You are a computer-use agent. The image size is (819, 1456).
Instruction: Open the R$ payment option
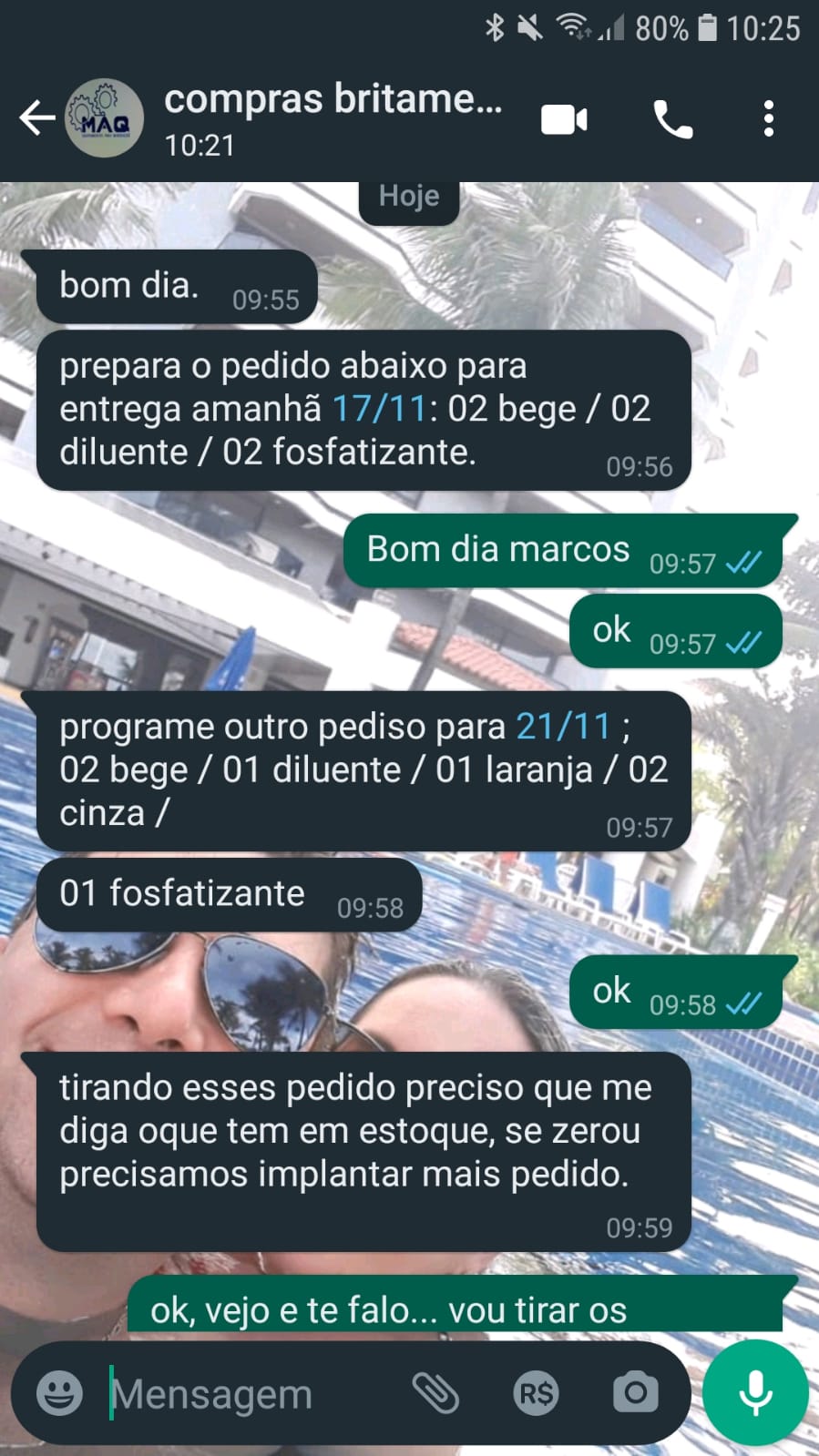pyautogui.click(x=536, y=1393)
